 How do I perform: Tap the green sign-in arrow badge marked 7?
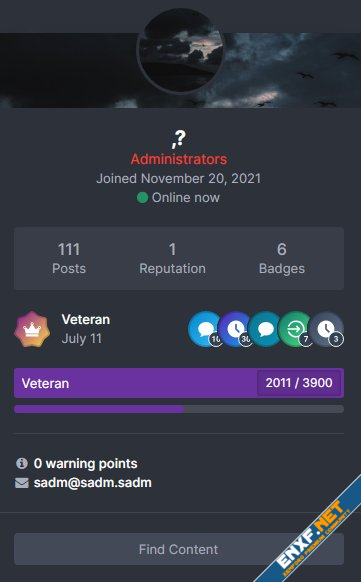click(295, 329)
